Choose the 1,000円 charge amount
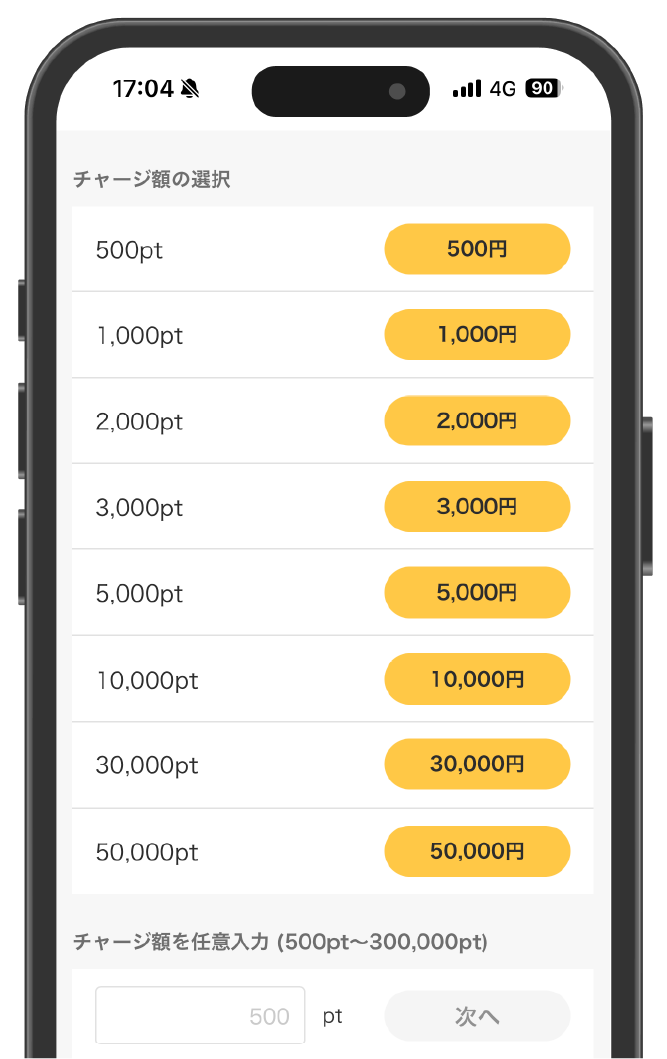 tap(477, 335)
